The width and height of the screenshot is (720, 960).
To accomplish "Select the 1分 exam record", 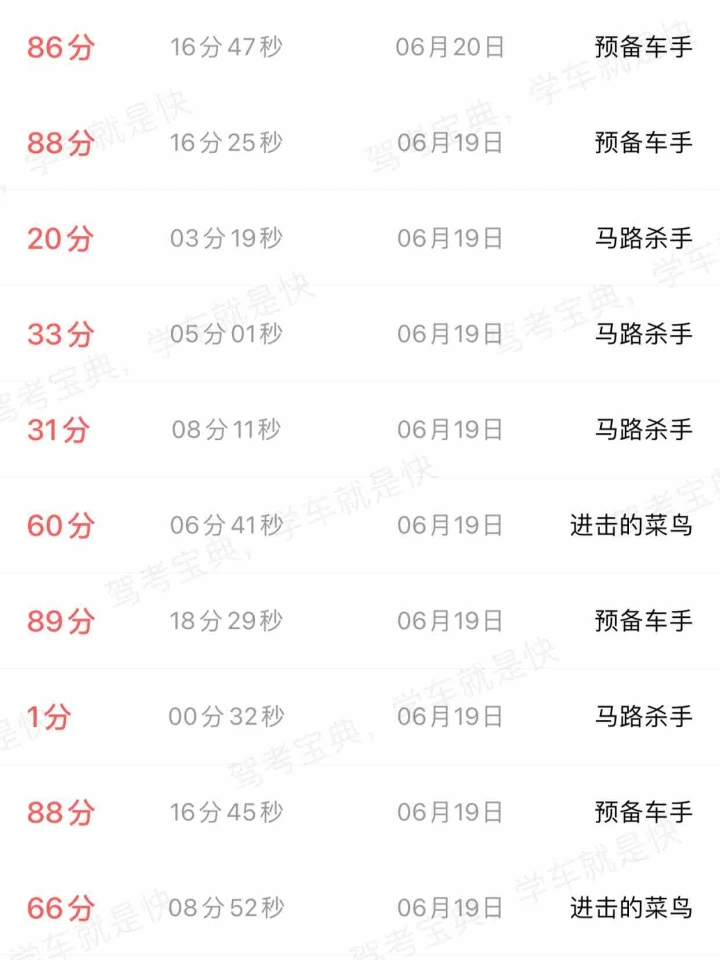I will coord(360,716).
